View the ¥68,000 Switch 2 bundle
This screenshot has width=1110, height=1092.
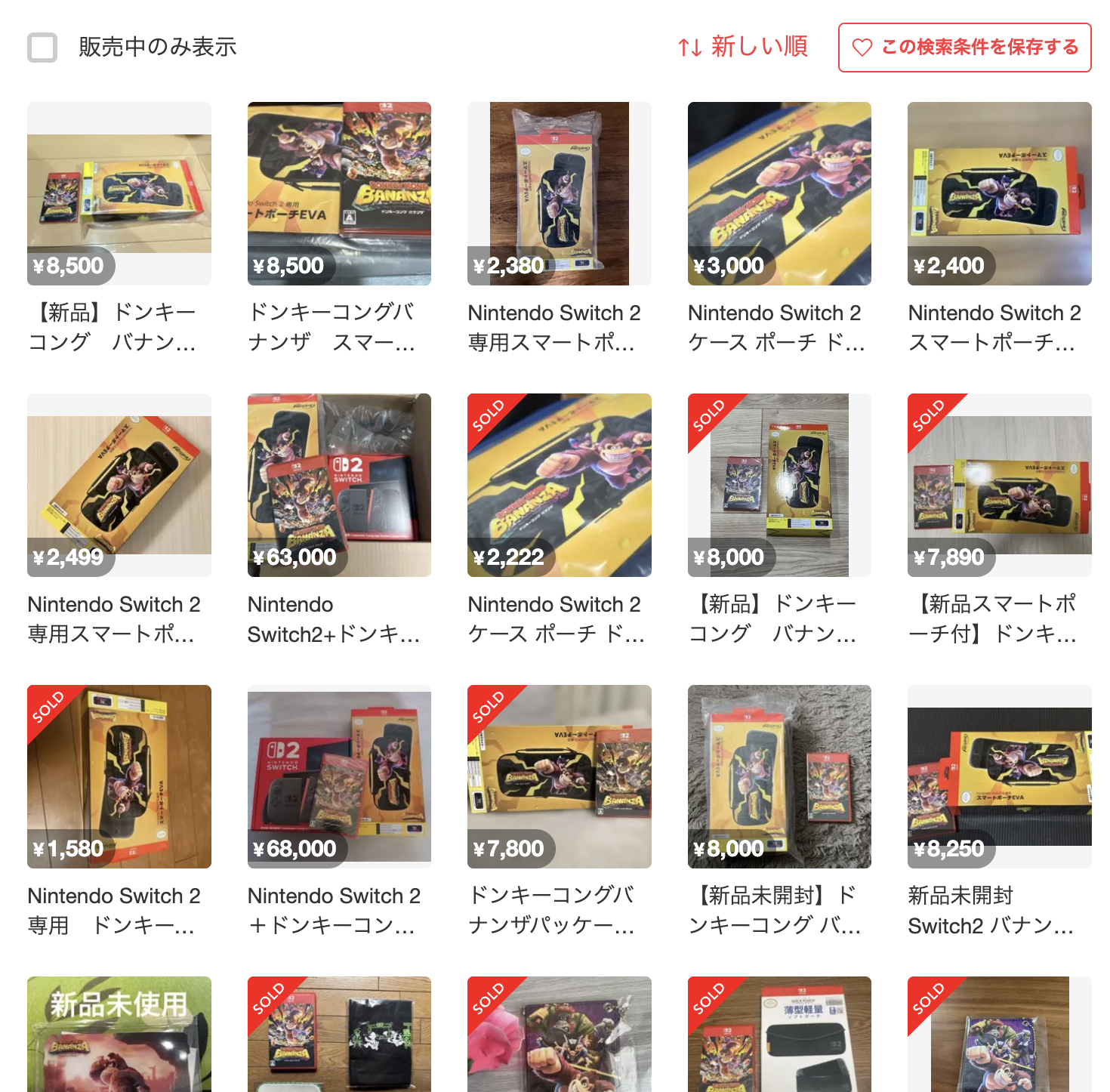[339, 776]
